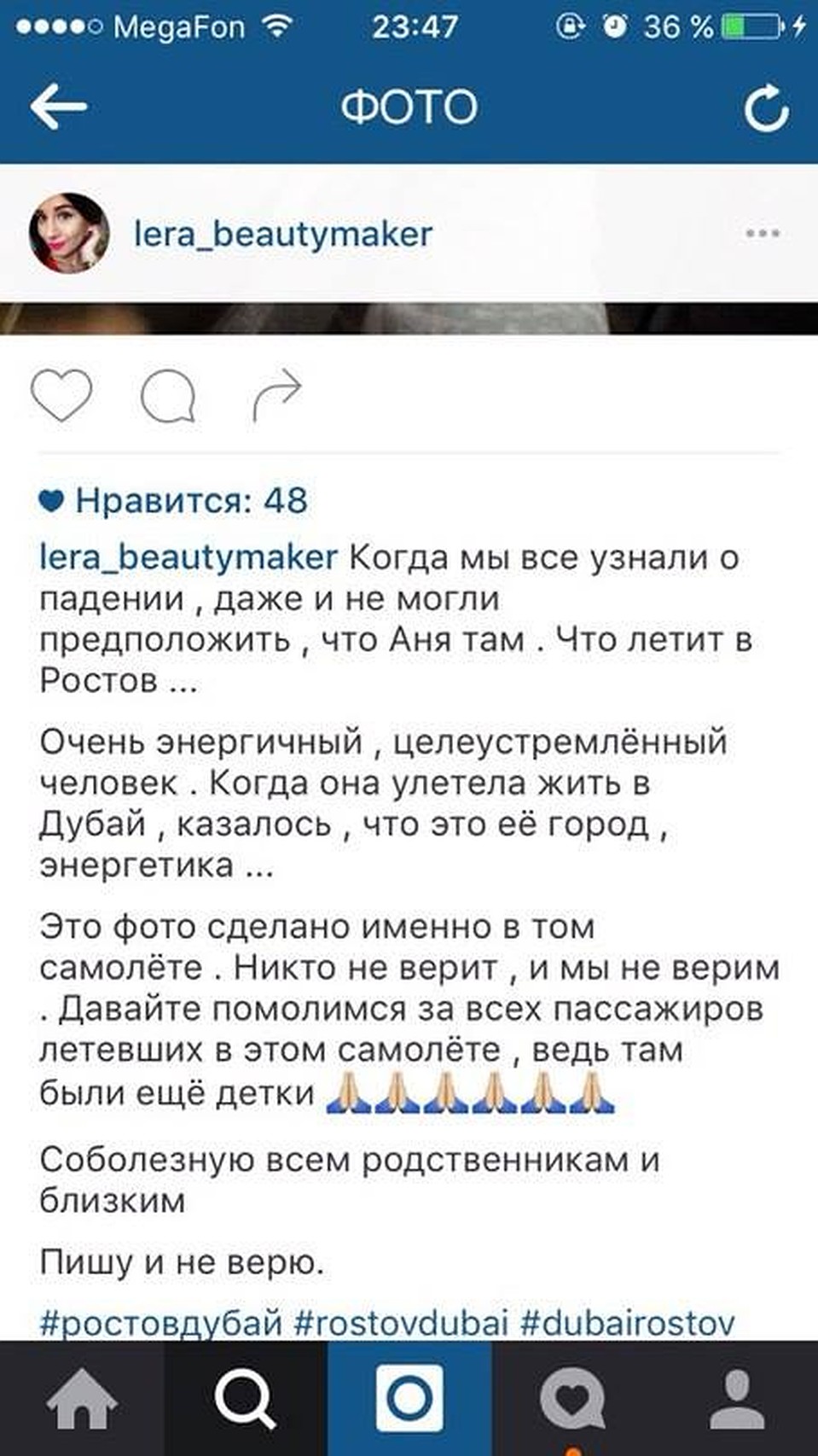This screenshot has height=1456, width=818.
Task: Open the post overflow menu
Action: tap(762, 233)
